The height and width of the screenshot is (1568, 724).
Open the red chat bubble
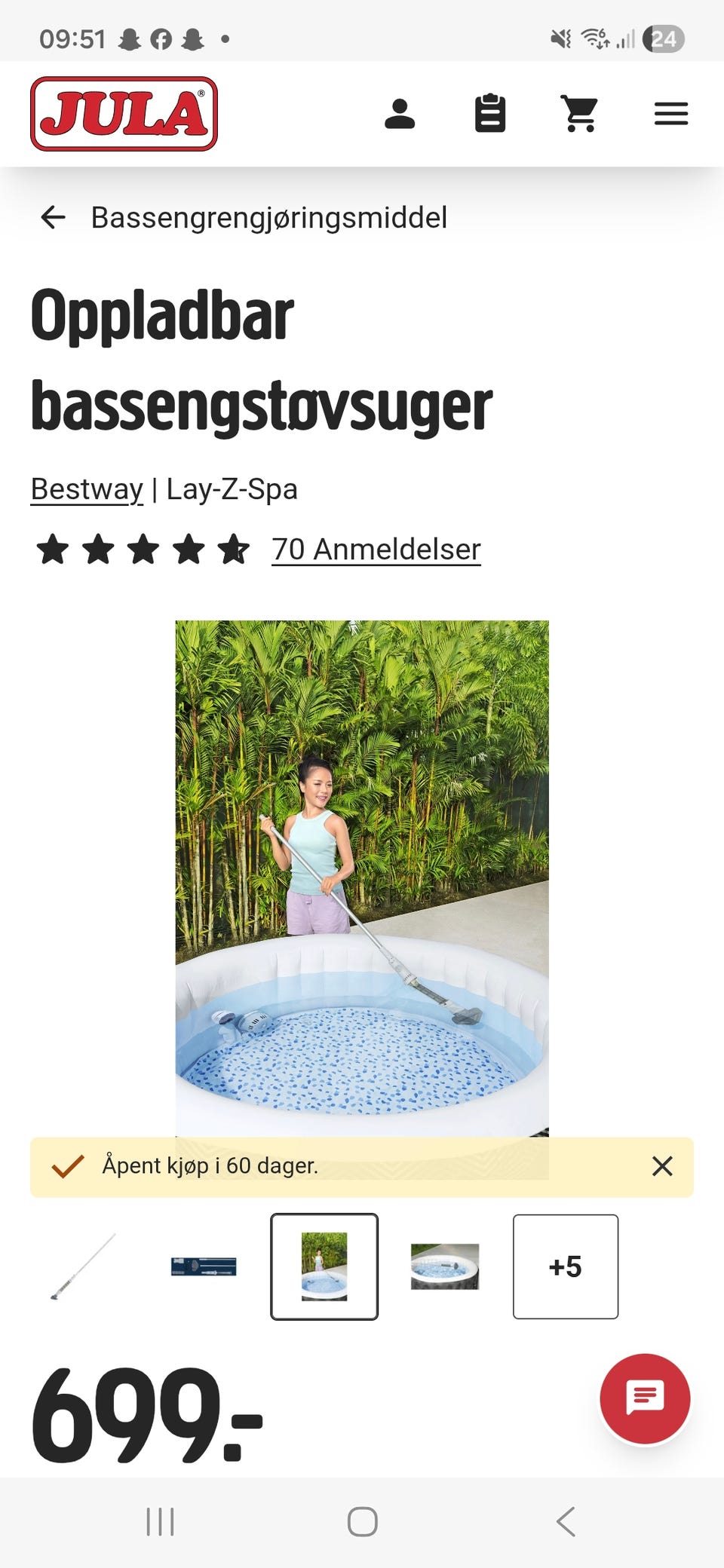[646, 1398]
